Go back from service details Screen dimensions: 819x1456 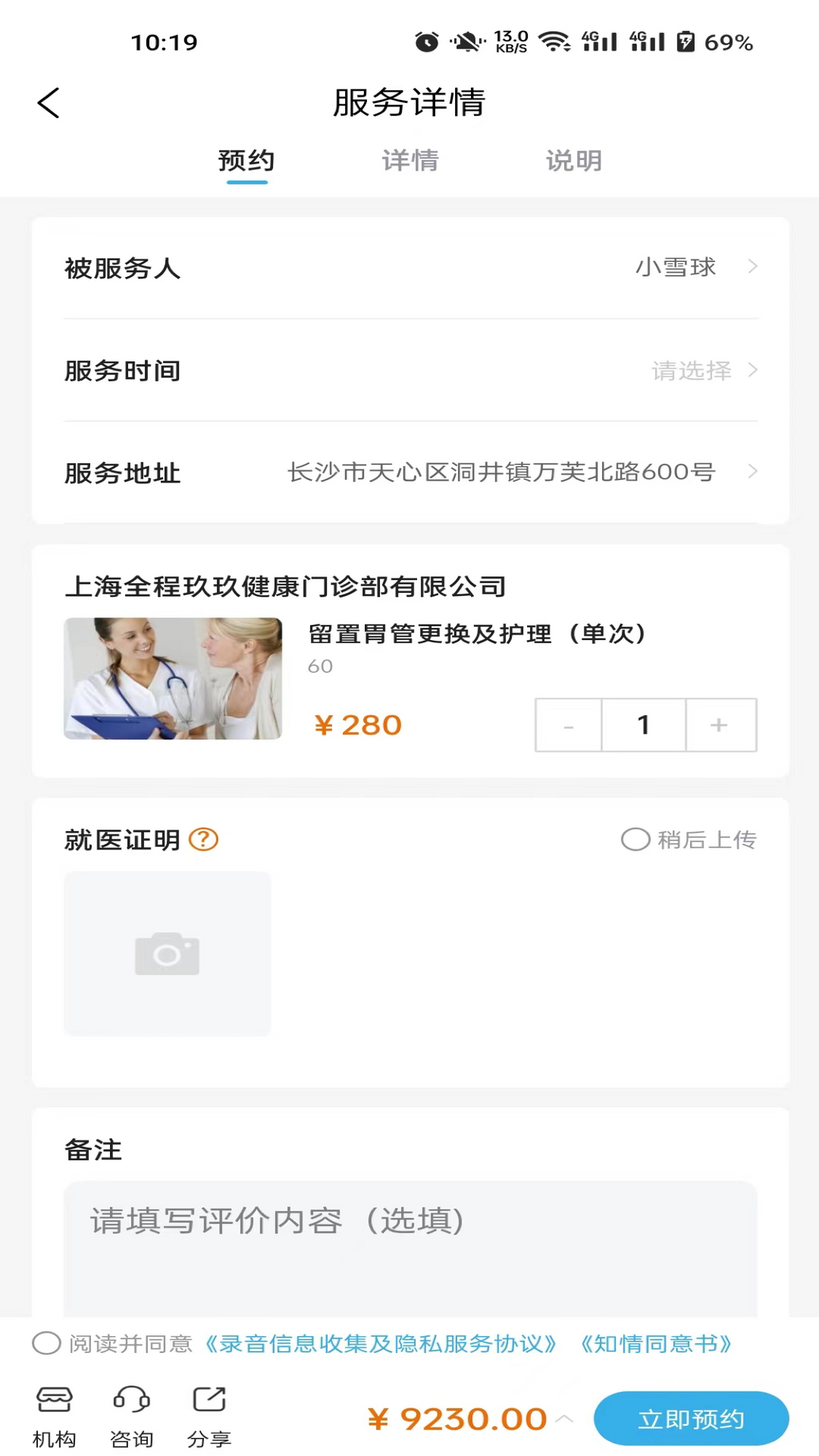click(x=49, y=103)
